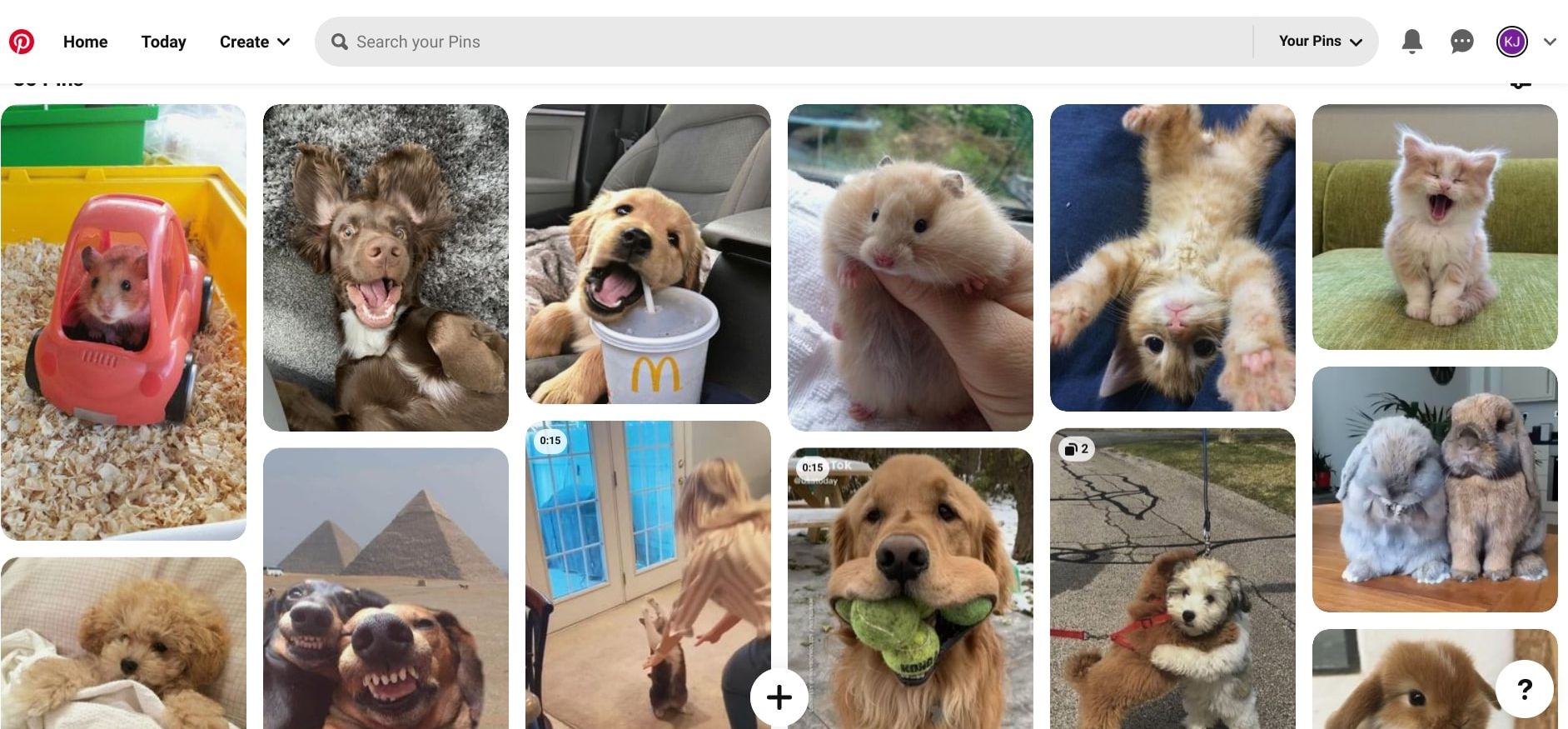Expand the Create dropdown

pos(254,42)
